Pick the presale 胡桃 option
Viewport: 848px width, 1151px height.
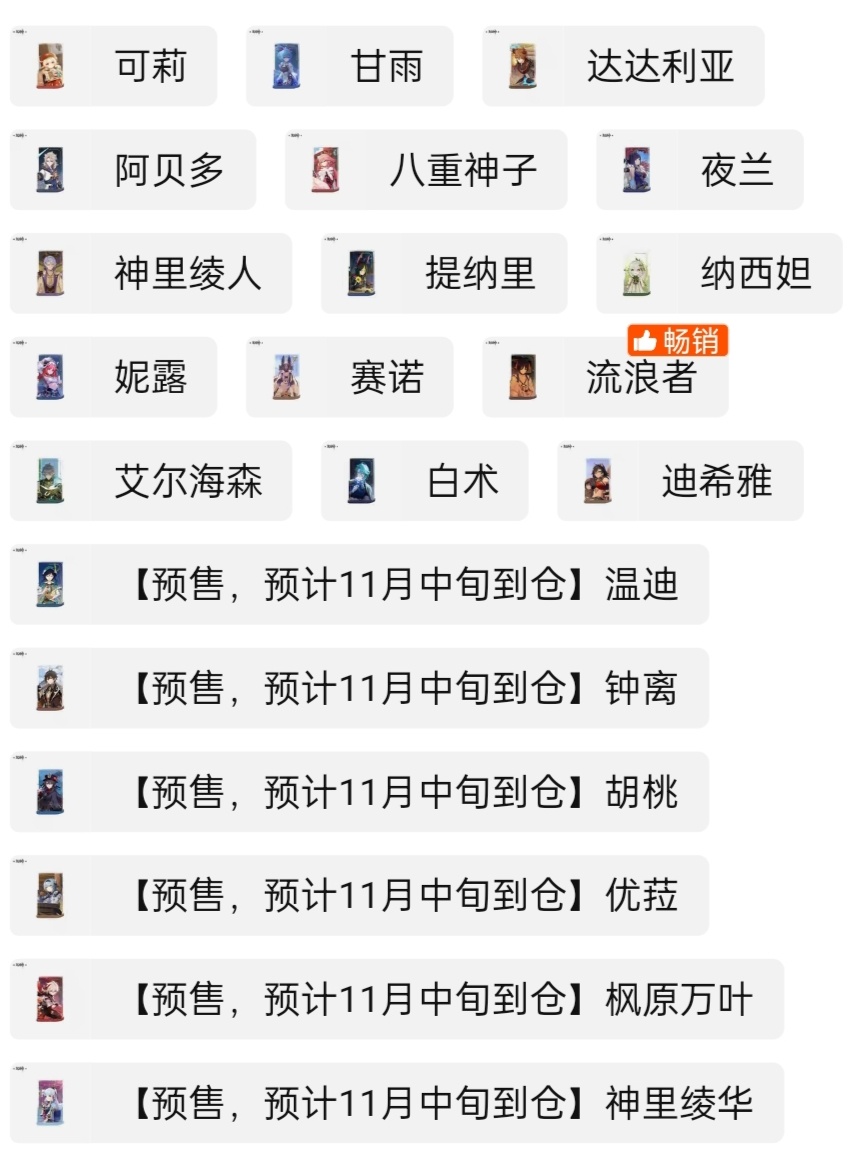coord(359,792)
